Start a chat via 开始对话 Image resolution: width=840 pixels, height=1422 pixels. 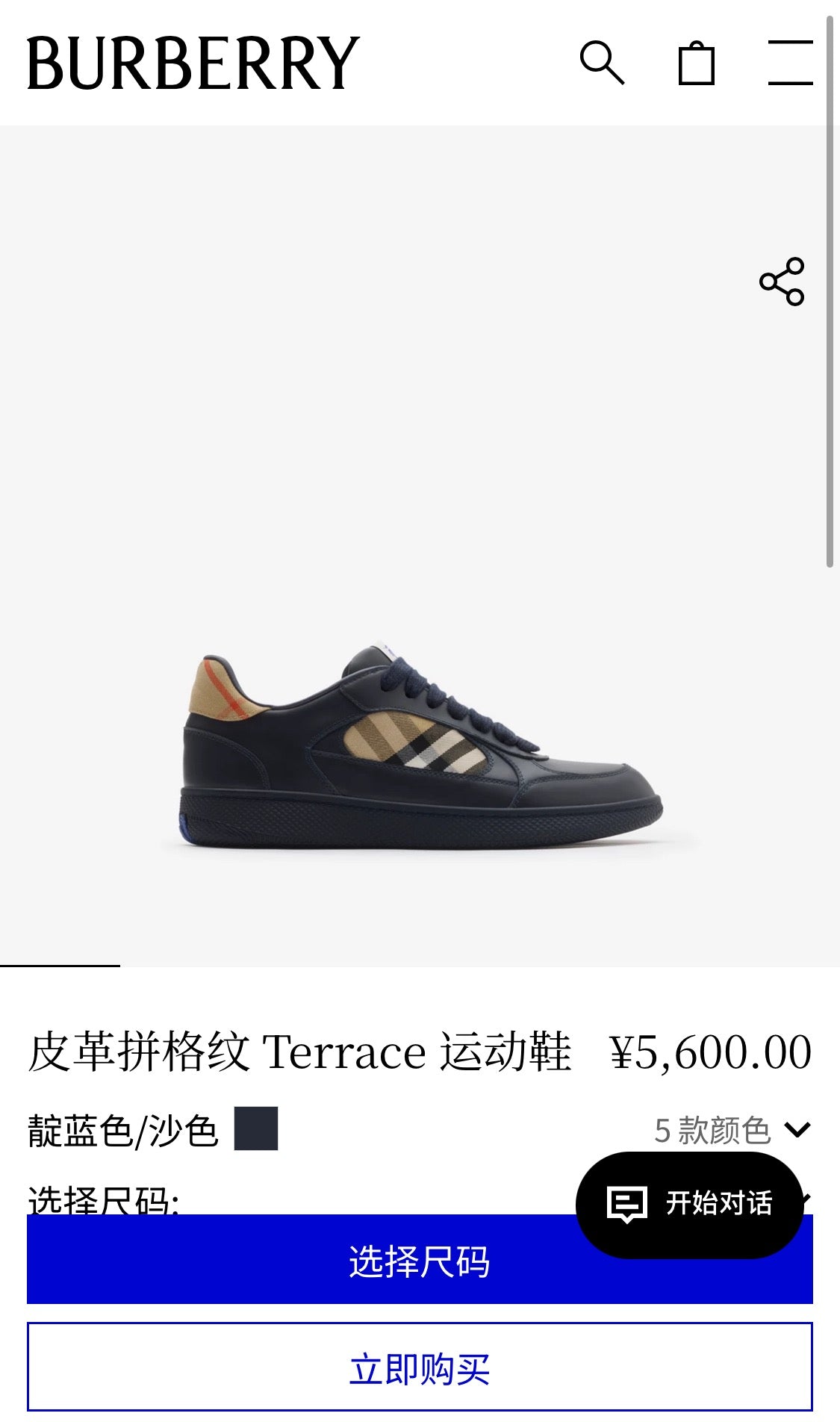(x=689, y=1203)
